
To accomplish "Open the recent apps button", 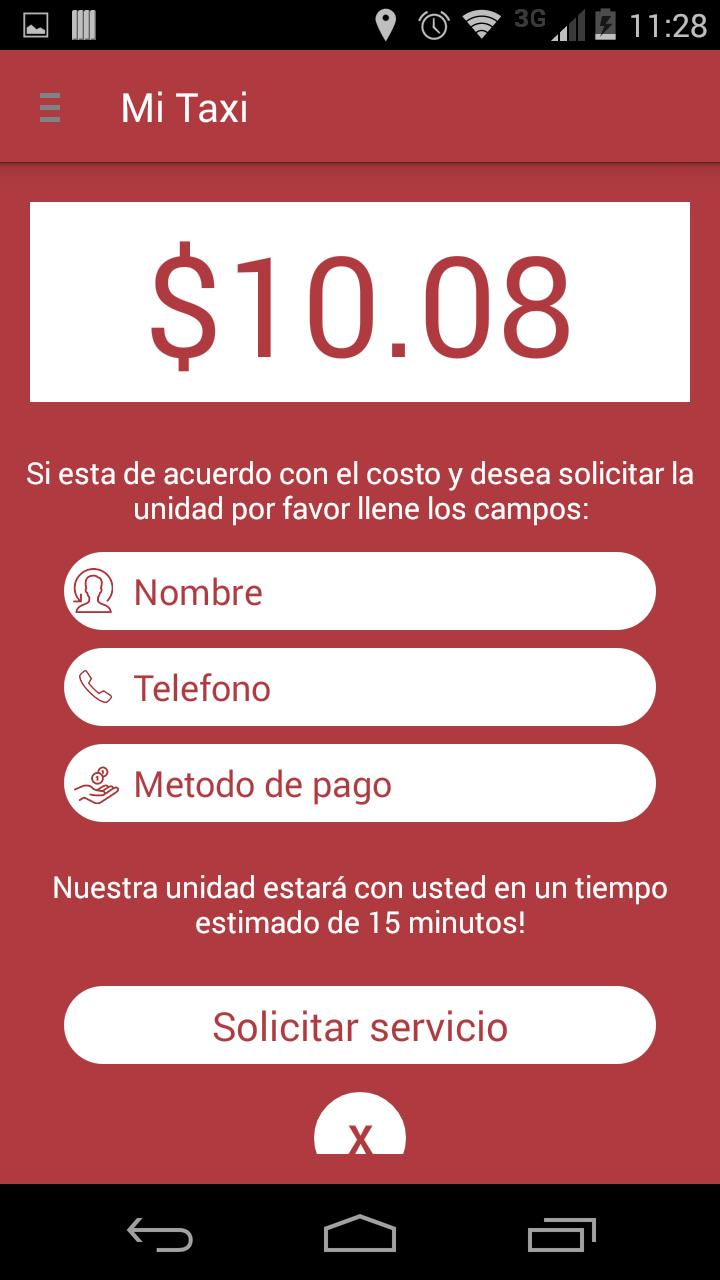I will click(x=560, y=1236).
